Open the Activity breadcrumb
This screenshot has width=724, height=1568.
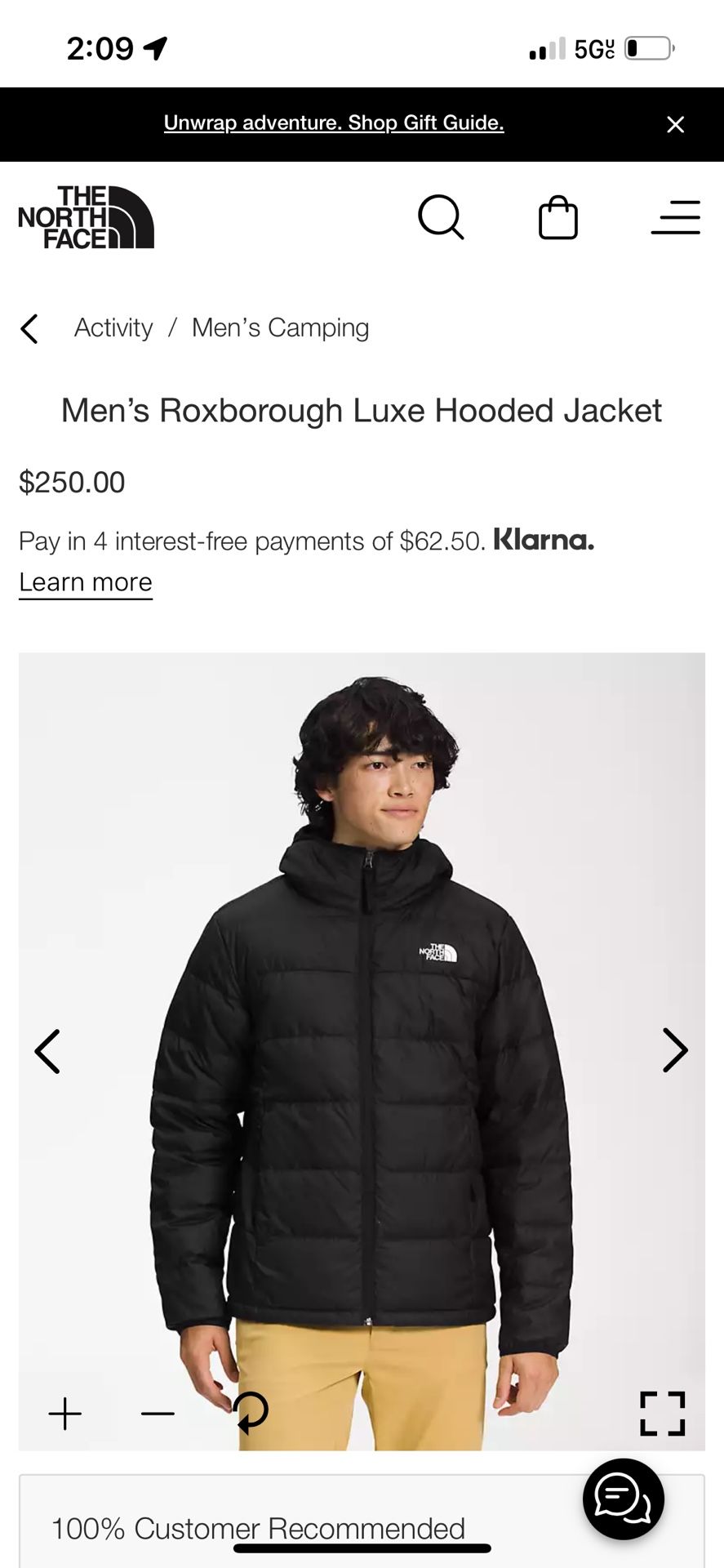pos(113,327)
